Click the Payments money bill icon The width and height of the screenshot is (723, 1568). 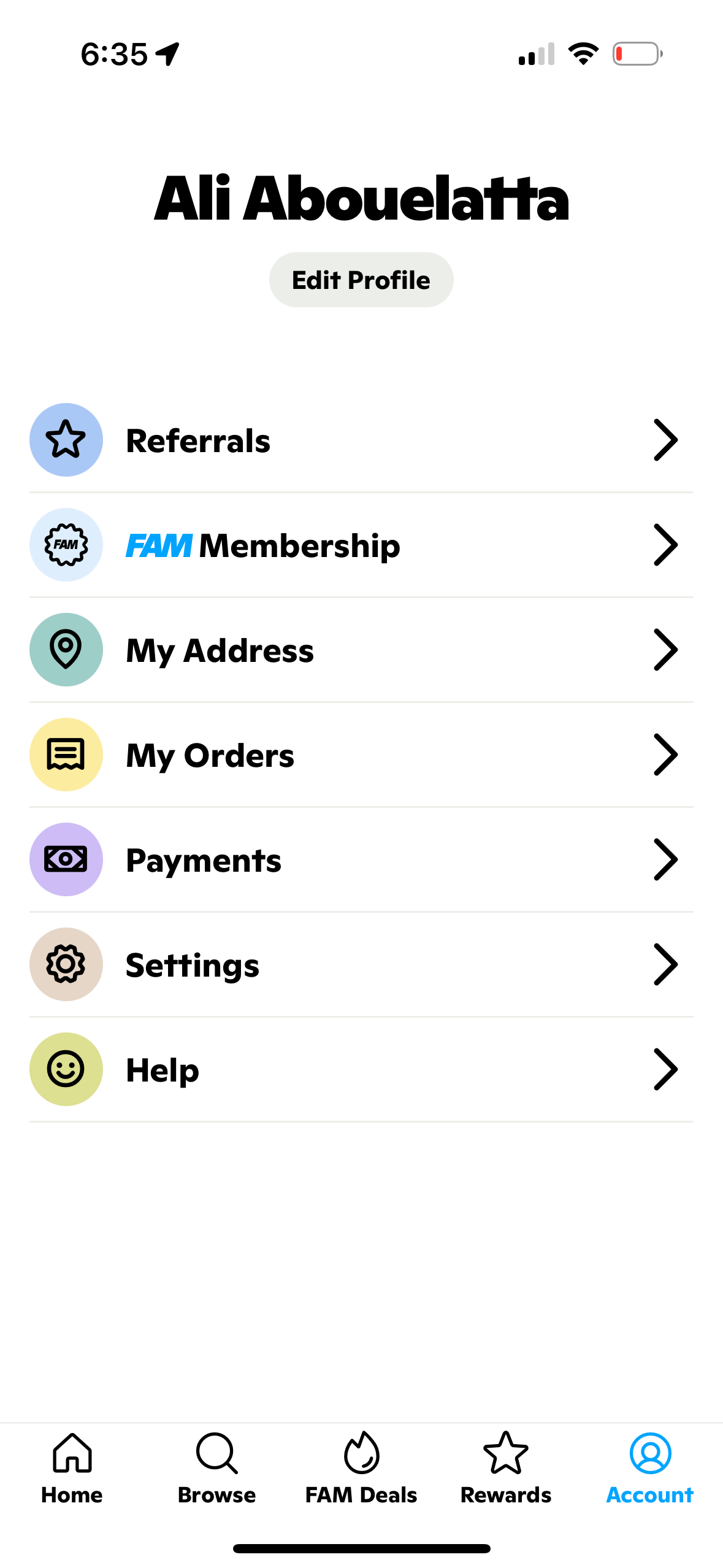(x=66, y=859)
